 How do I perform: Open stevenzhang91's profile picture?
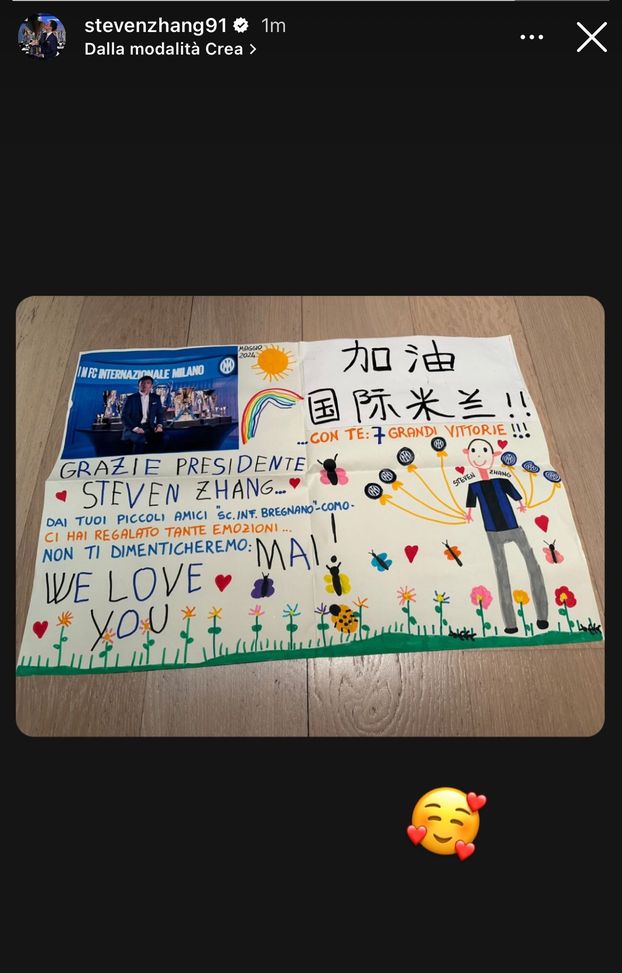click(42, 37)
